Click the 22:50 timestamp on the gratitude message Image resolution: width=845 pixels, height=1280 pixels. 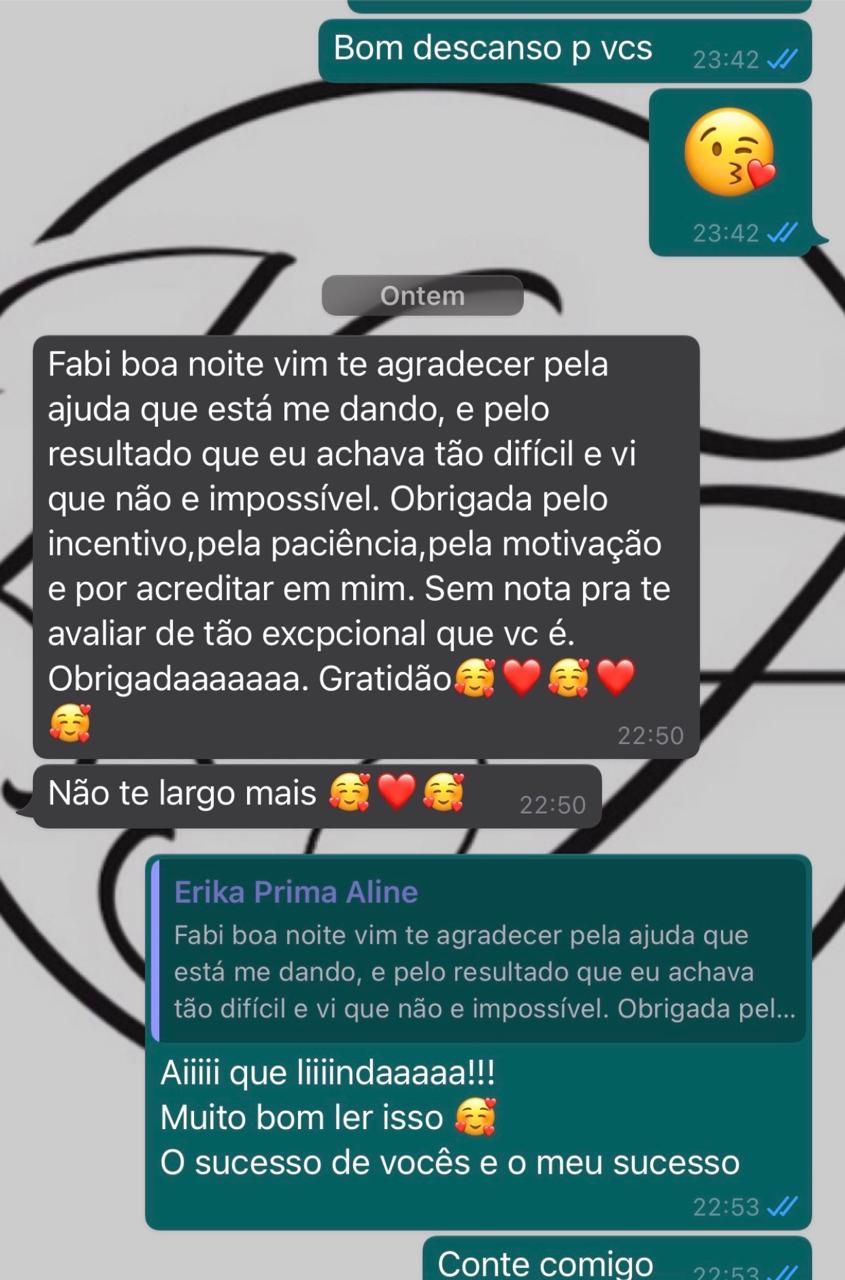coord(648,735)
